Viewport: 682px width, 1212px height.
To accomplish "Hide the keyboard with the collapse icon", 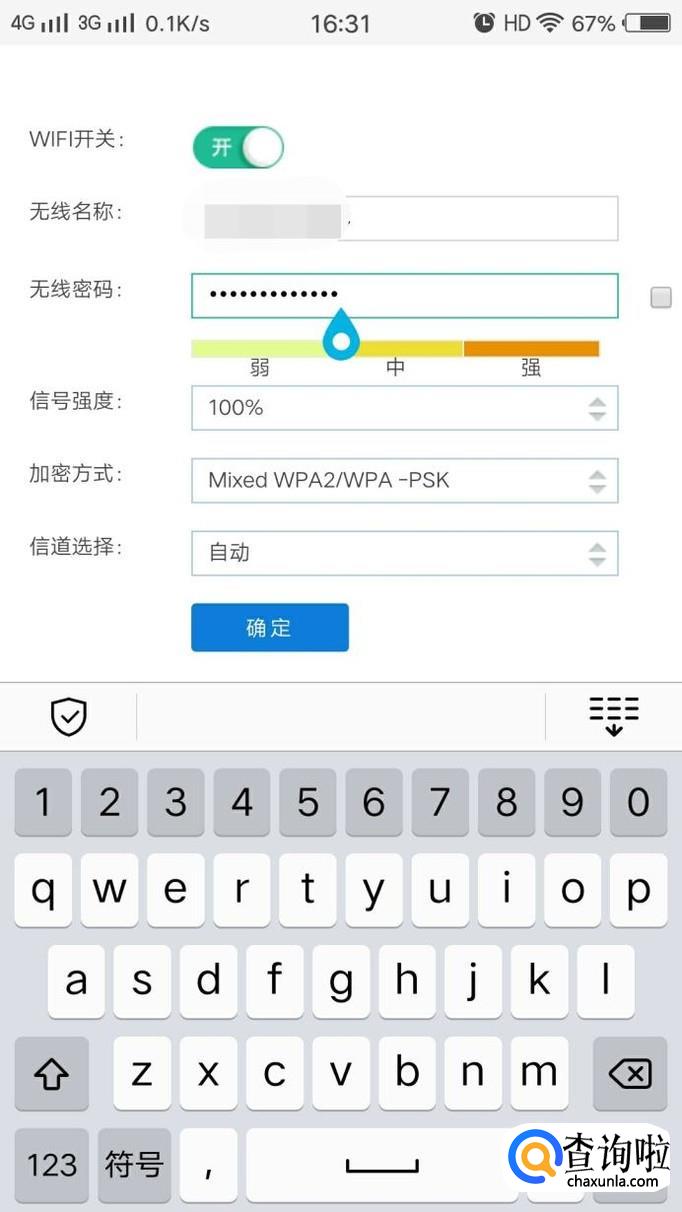I will click(613, 716).
